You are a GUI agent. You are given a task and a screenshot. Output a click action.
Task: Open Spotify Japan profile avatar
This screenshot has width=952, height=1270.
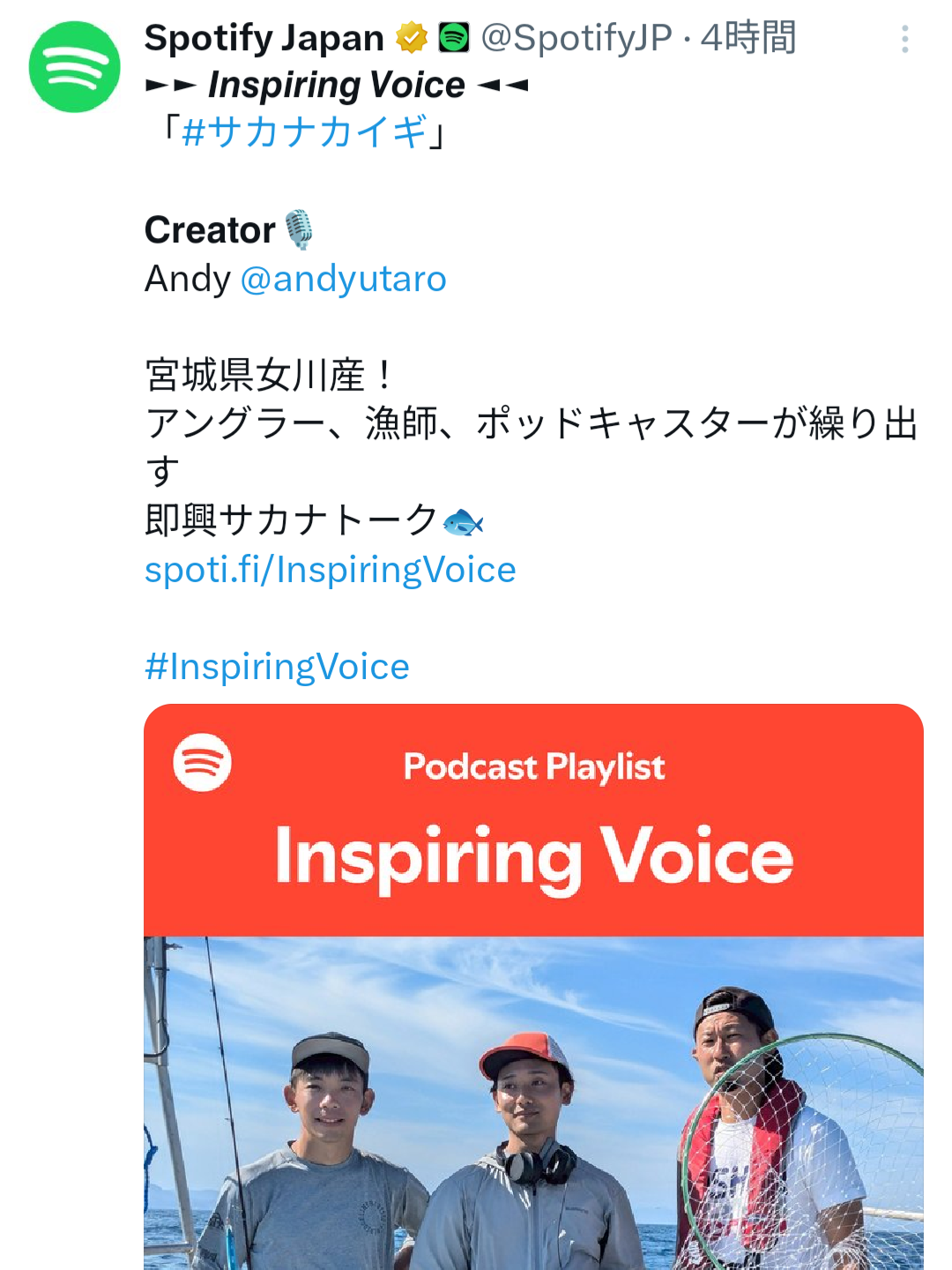pos(74,67)
